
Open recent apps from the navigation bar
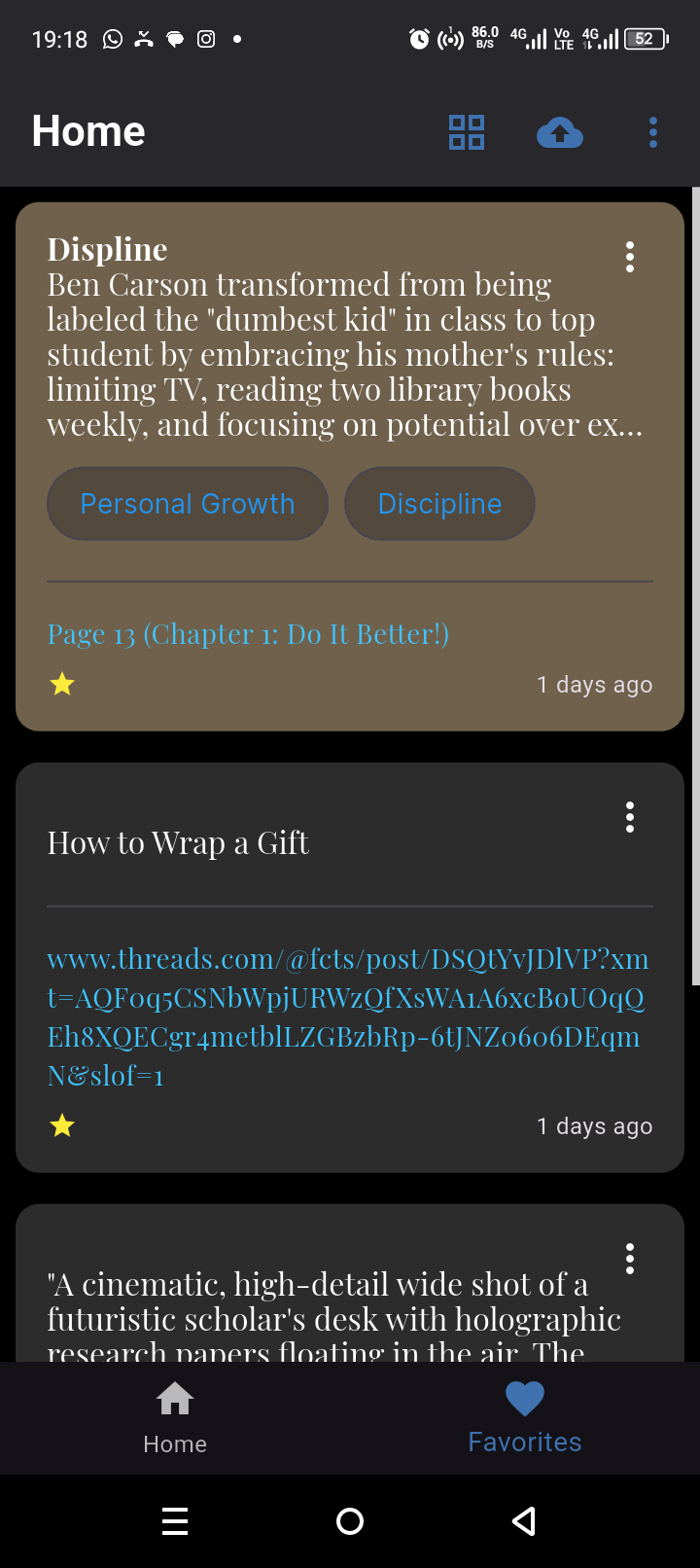click(x=175, y=1521)
